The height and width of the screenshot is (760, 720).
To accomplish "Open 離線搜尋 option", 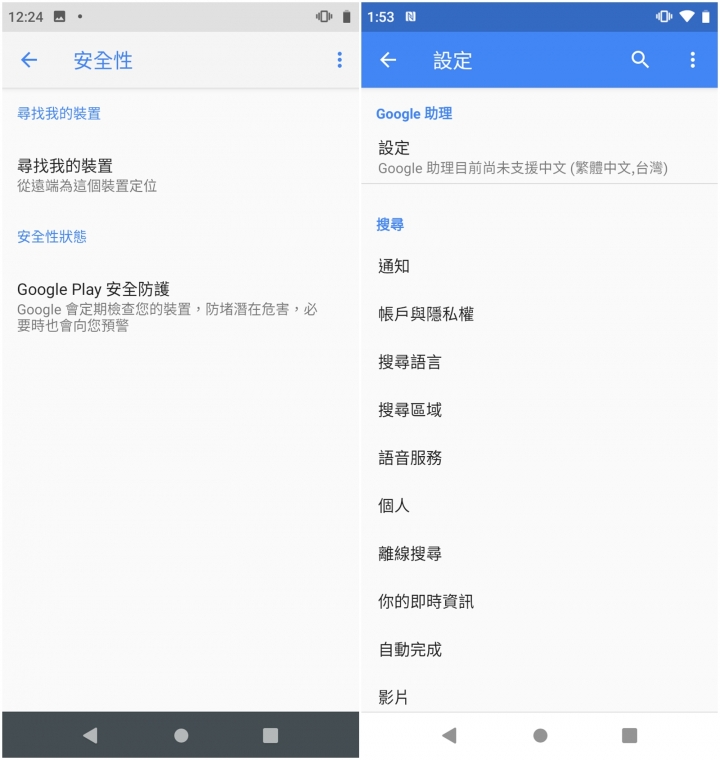I will click(410, 554).
